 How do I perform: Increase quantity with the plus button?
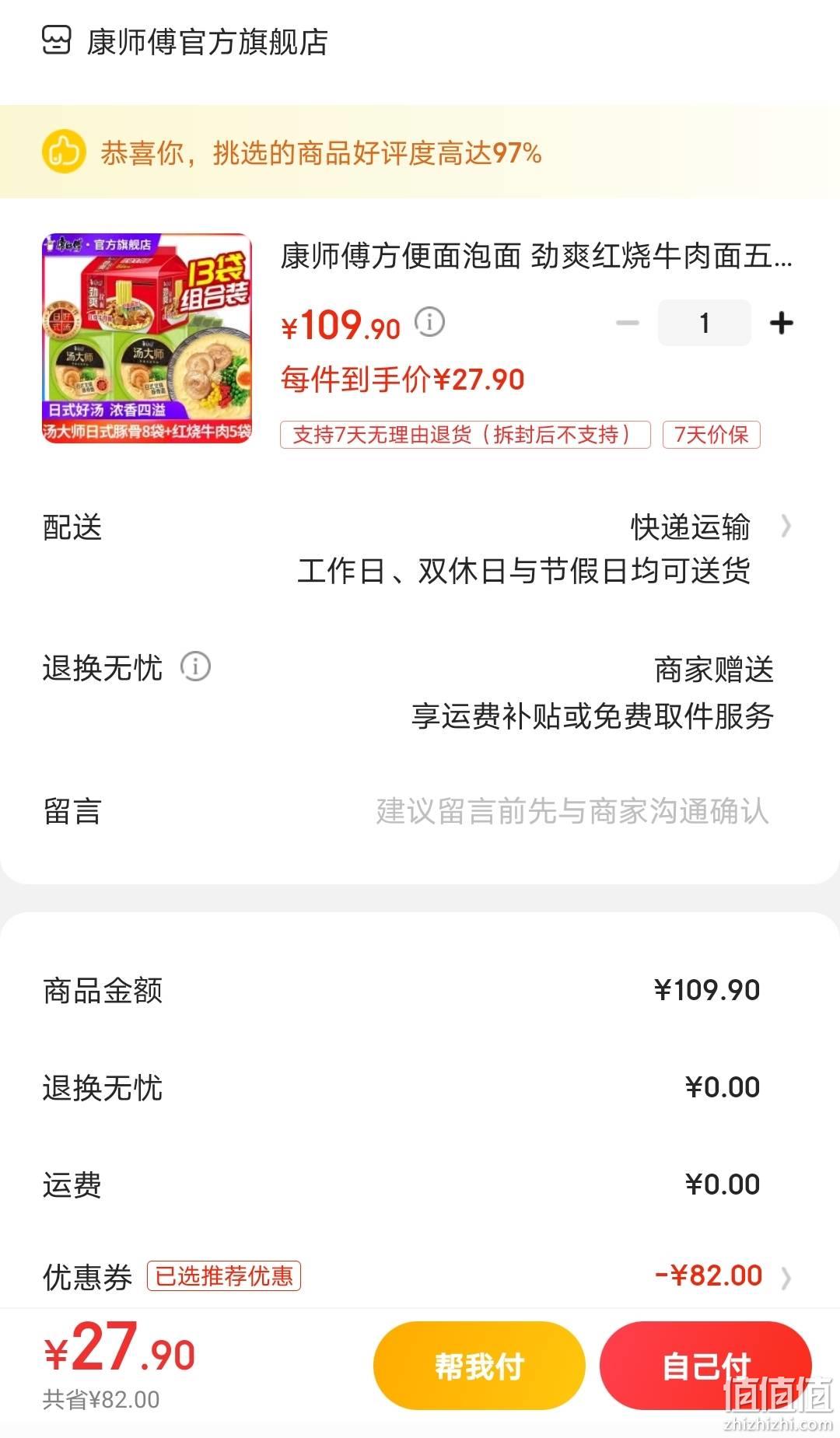coord(781,323)
